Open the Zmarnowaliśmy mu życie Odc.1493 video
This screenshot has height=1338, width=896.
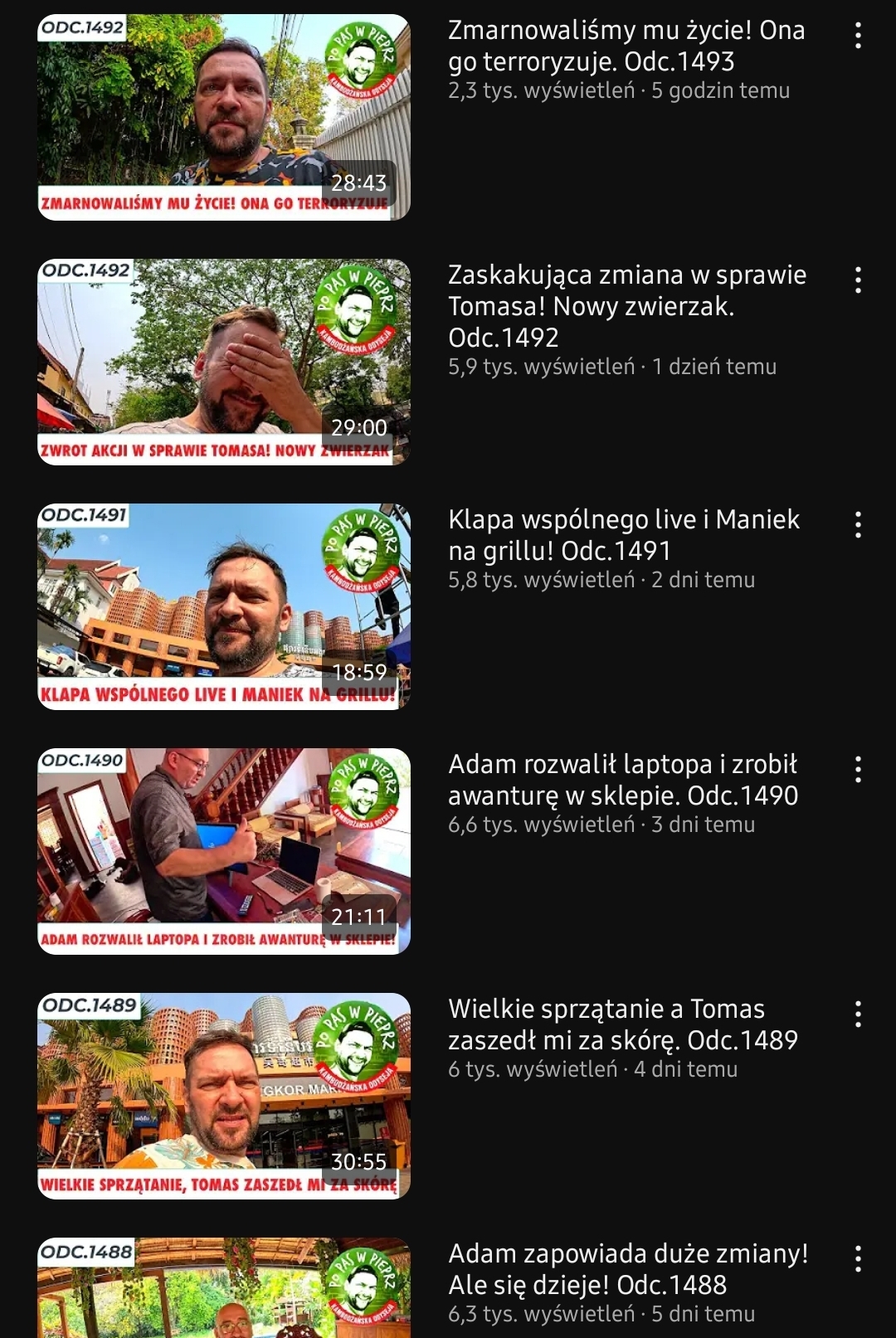[224, 117]
